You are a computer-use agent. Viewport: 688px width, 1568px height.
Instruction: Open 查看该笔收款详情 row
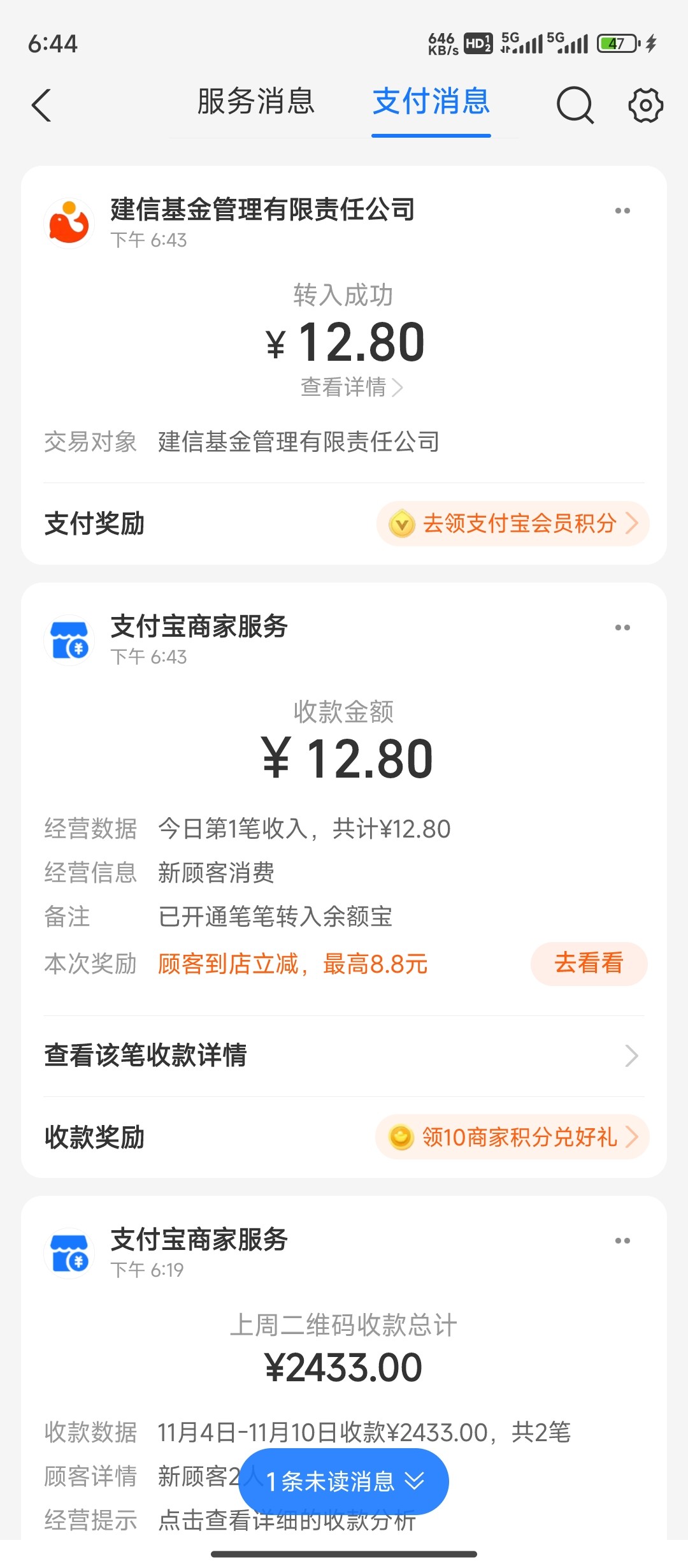(344, 1056)
